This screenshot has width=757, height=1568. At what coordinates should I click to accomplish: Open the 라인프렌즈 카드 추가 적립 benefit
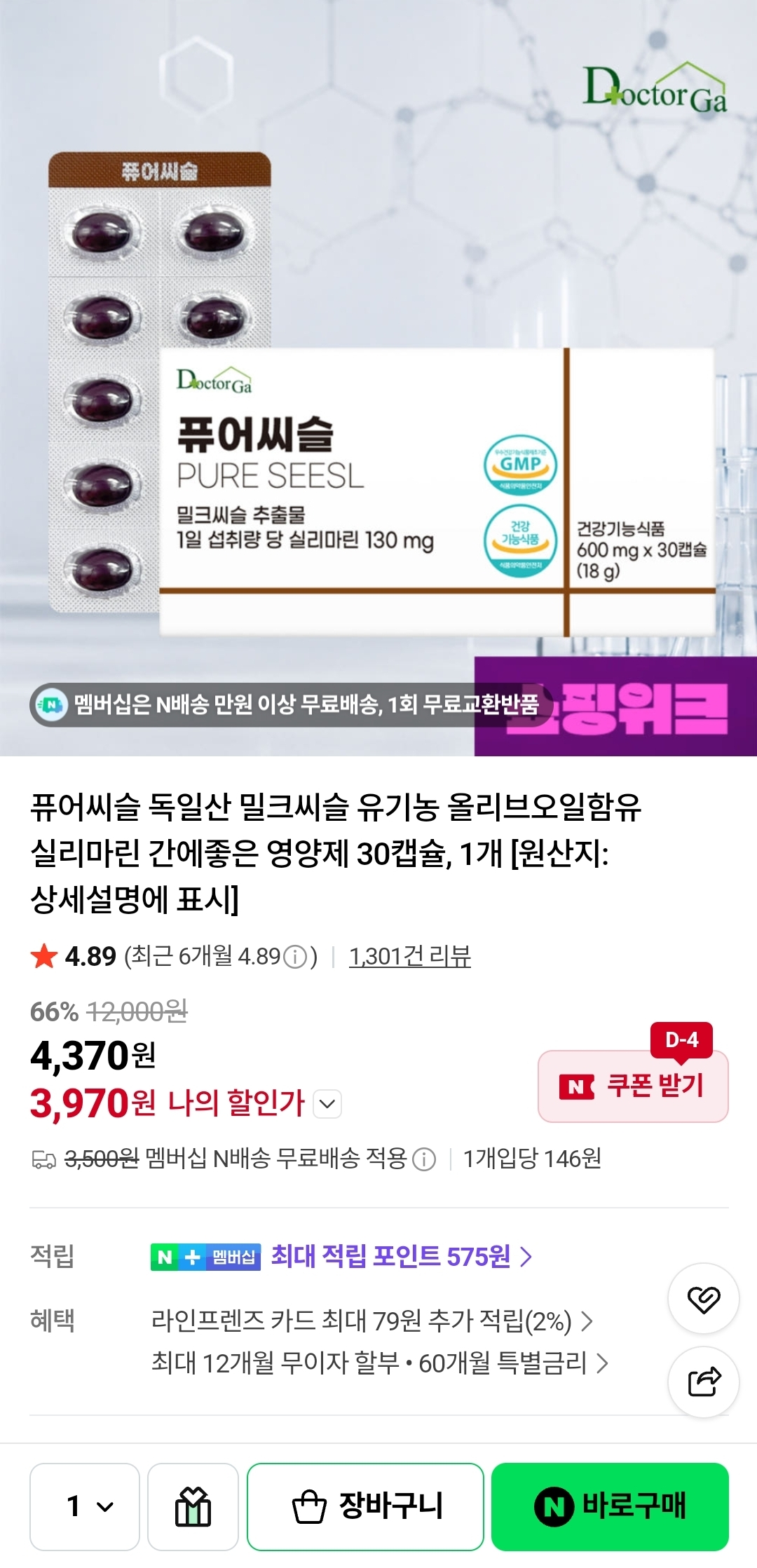tap(372, 1321)
